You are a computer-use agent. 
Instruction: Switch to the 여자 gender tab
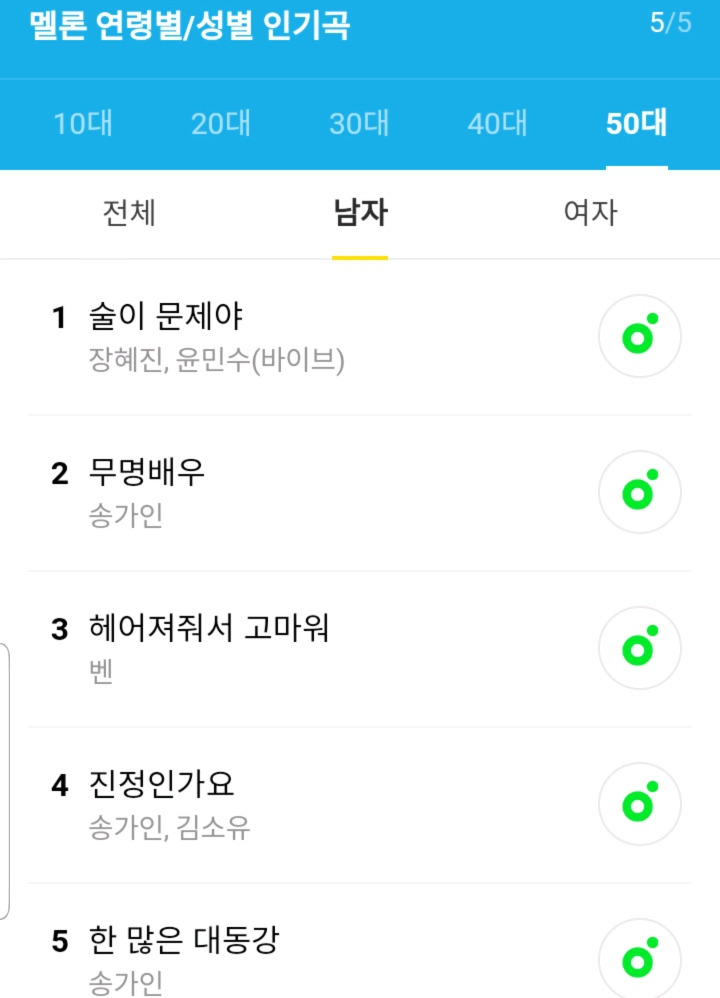tap(590, 212)
